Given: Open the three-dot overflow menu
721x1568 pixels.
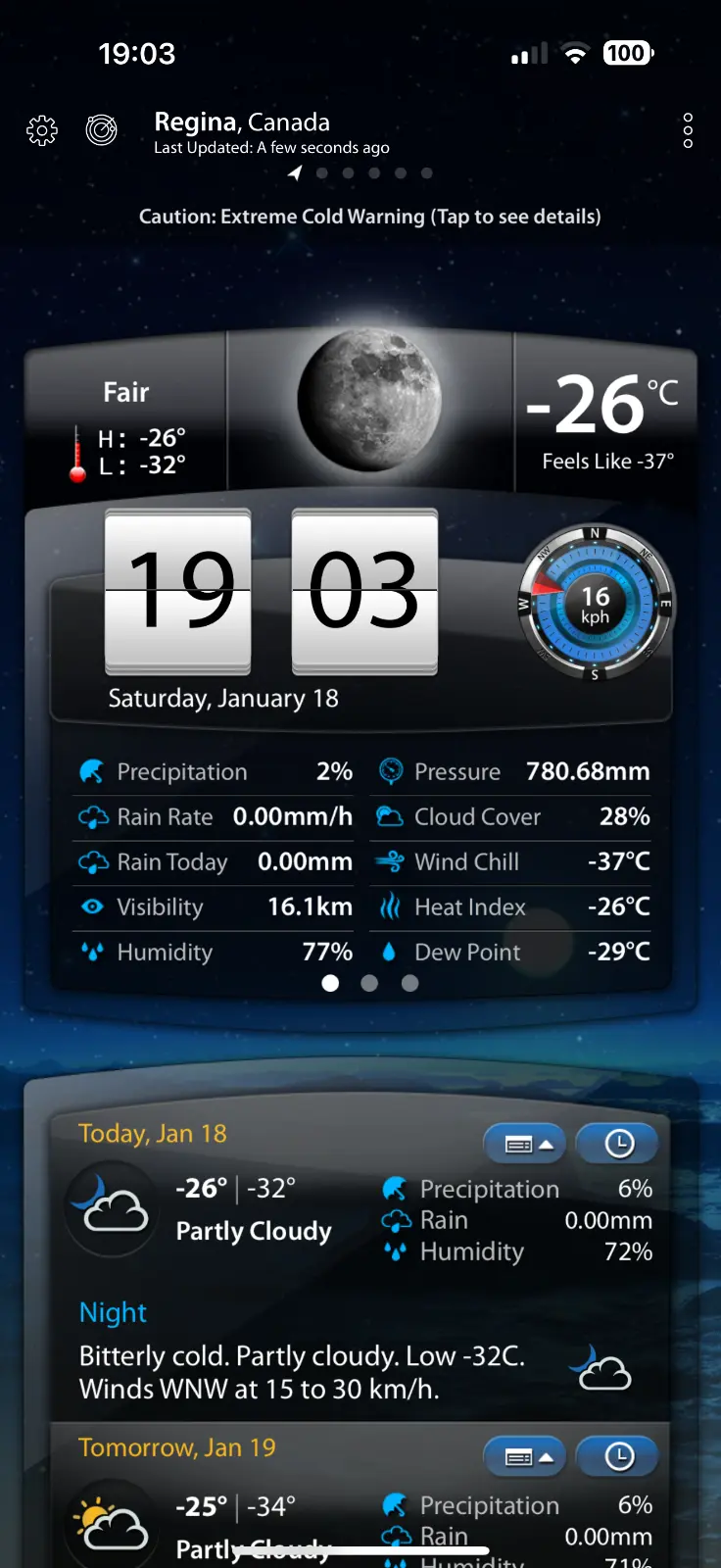Looking at the screenshot, I should 688,130.
